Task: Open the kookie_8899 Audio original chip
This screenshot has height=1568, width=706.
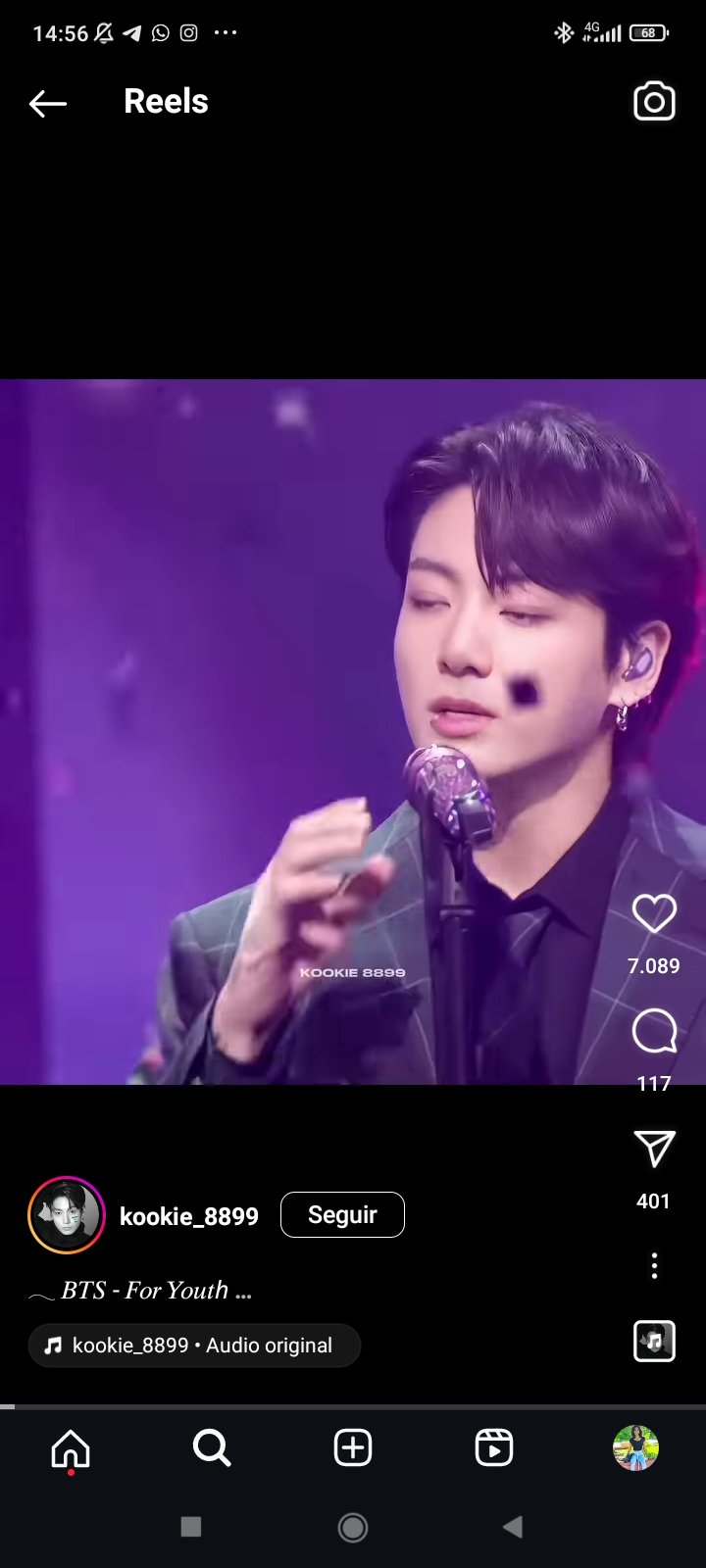Action: click(194, 1346)
